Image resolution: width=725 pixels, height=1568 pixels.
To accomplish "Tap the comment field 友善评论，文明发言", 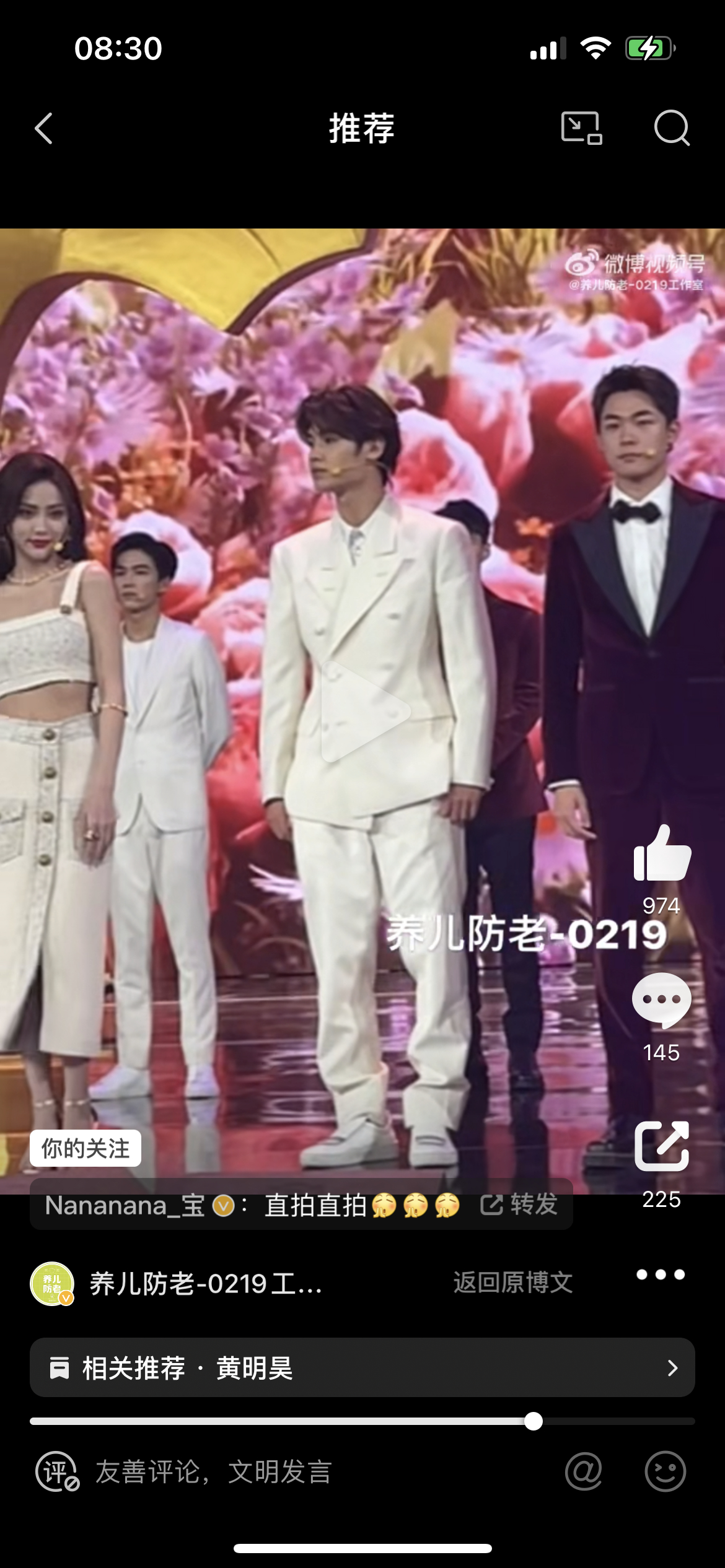I will click(214, 1472).
